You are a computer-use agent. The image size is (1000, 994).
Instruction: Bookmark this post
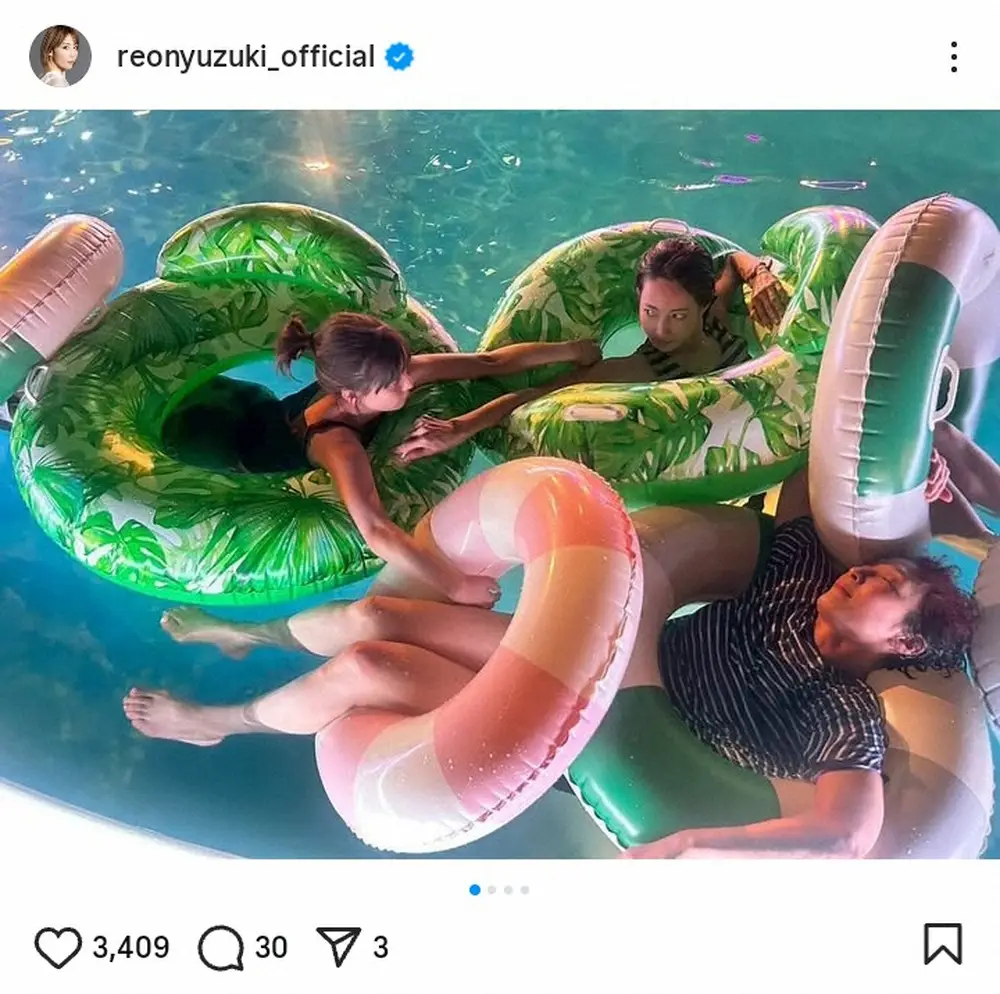[942, 944]
